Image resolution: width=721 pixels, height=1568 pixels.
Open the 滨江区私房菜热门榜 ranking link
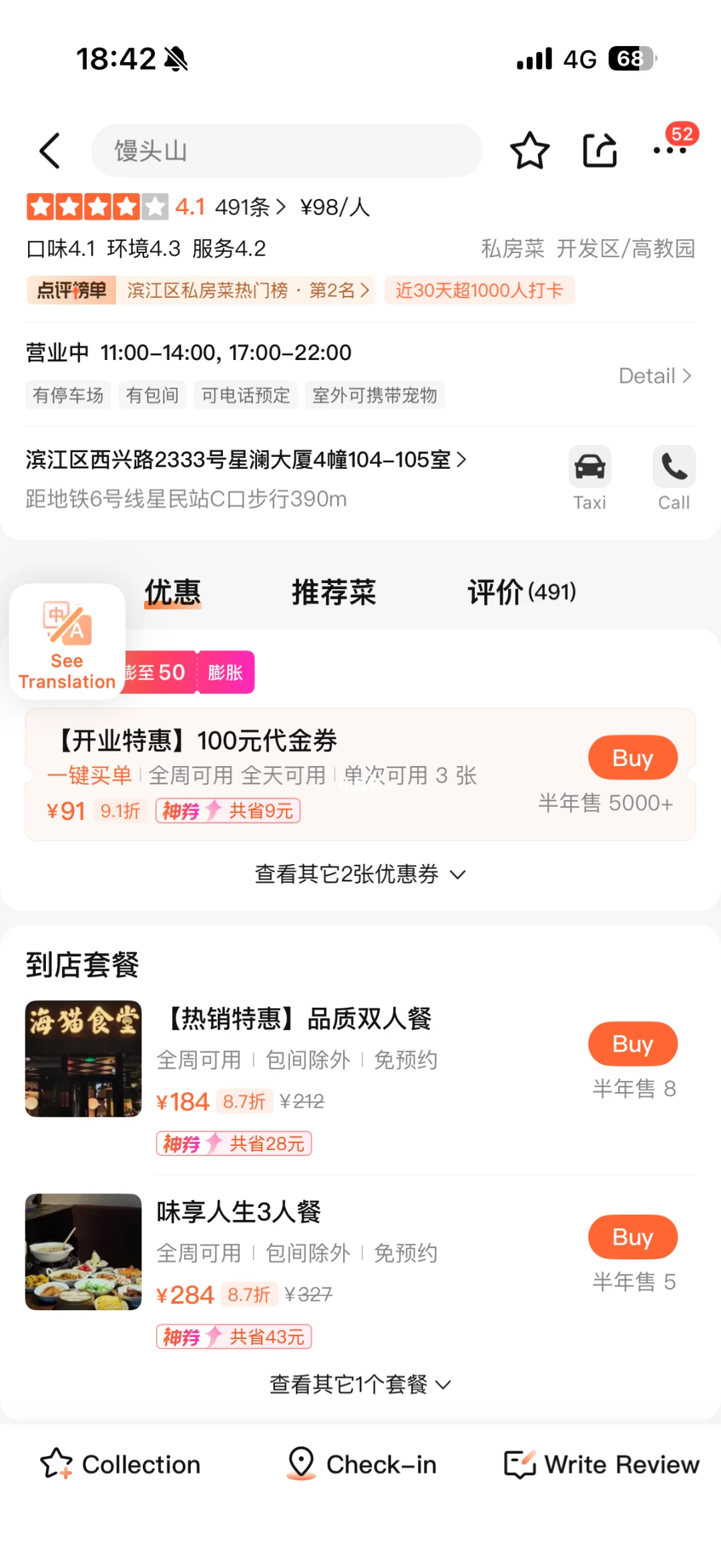click(246, 290)
